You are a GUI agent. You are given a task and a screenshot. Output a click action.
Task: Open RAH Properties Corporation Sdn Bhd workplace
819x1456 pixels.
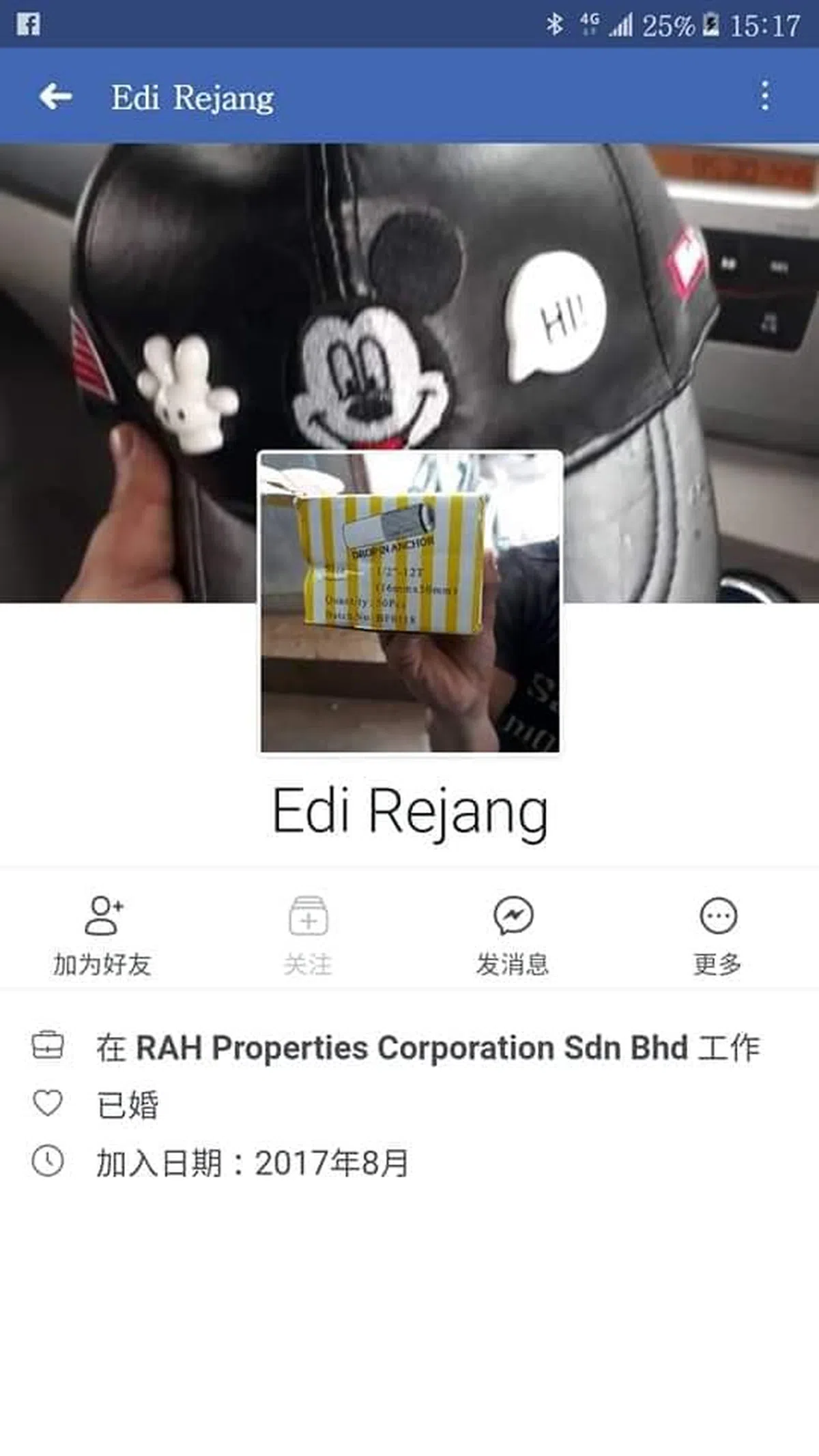[x=412, y=1048]
